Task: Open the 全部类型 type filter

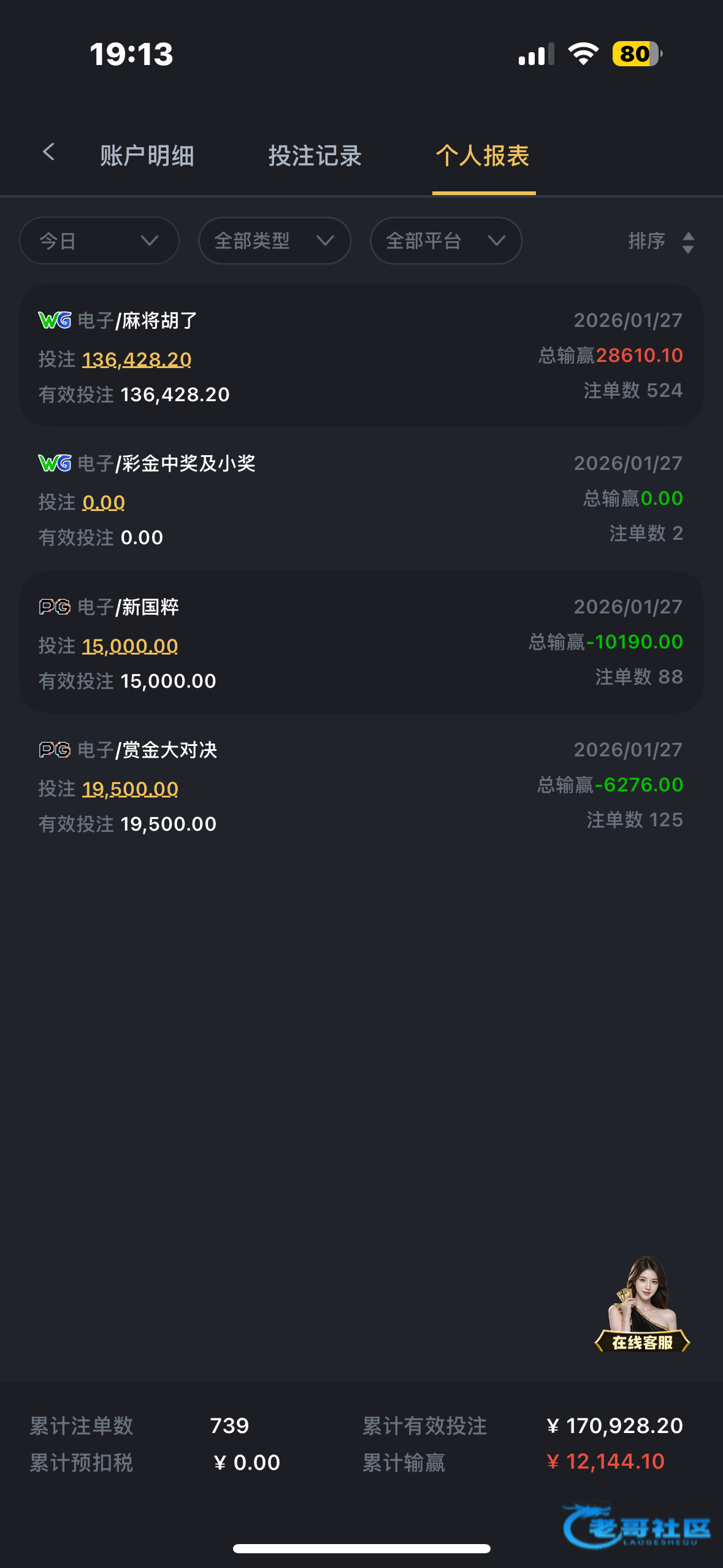Action: click(x=274, y=240)
